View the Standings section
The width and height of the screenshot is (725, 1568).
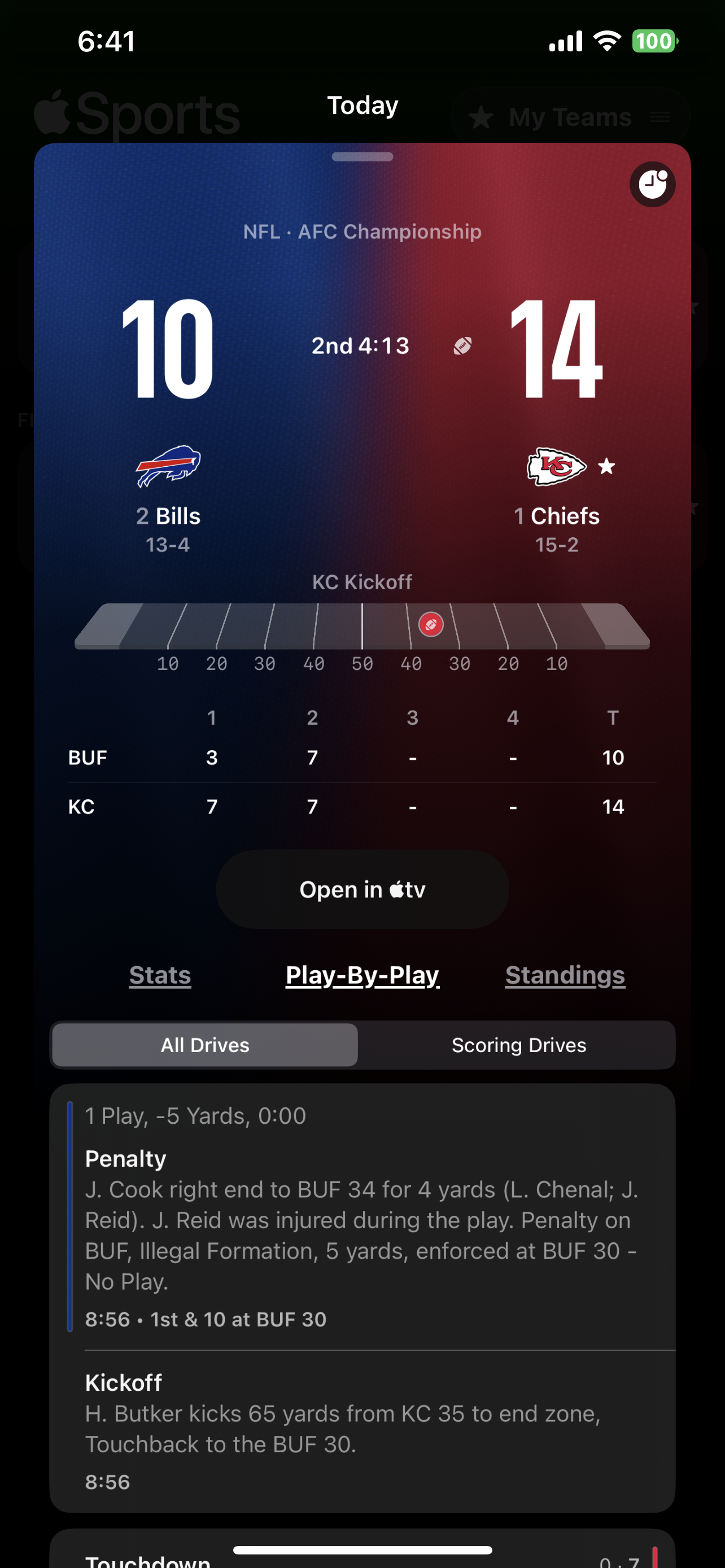click(x=565, y=975)
